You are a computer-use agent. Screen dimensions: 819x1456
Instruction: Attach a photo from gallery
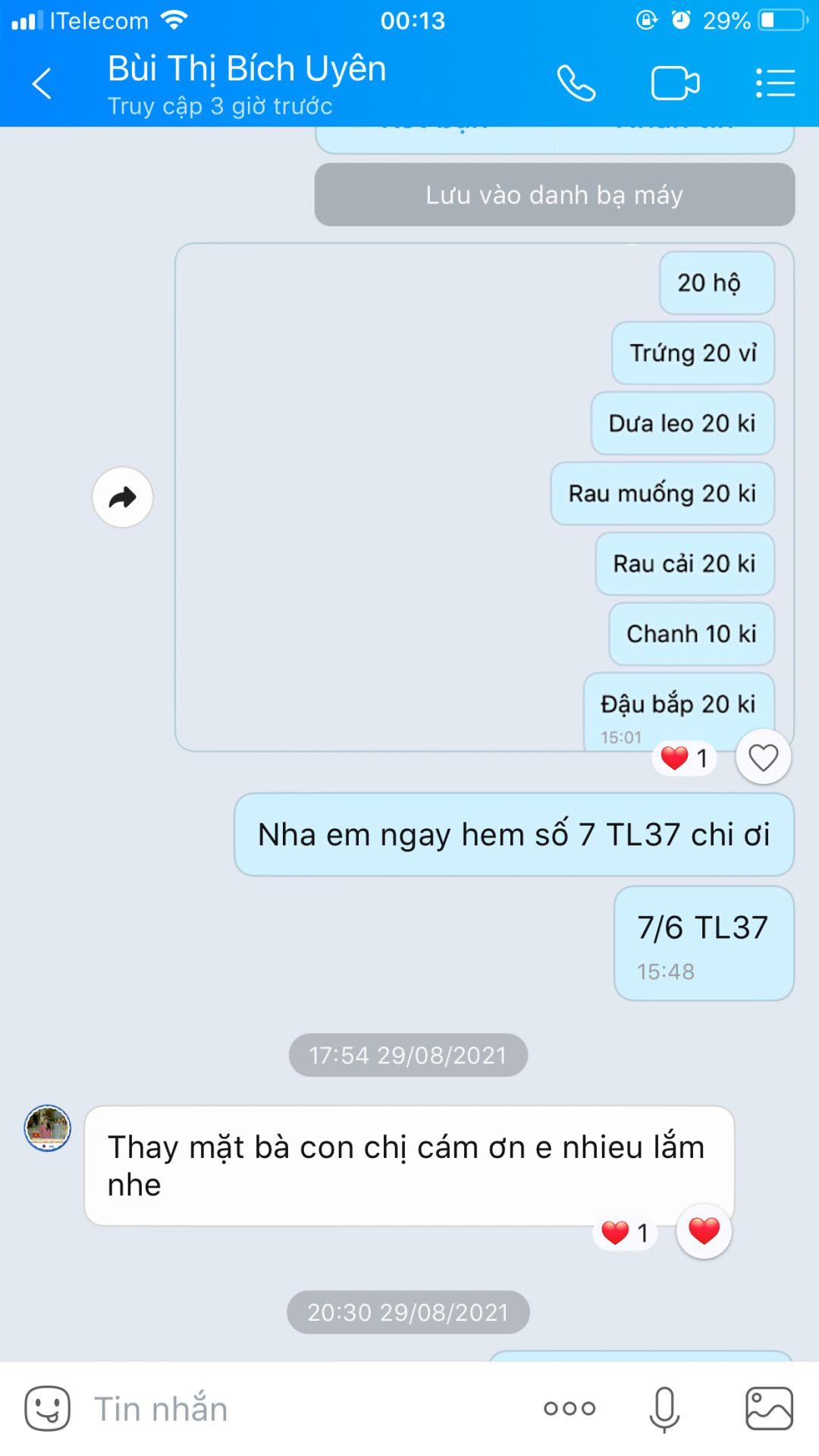[769, 1409]
